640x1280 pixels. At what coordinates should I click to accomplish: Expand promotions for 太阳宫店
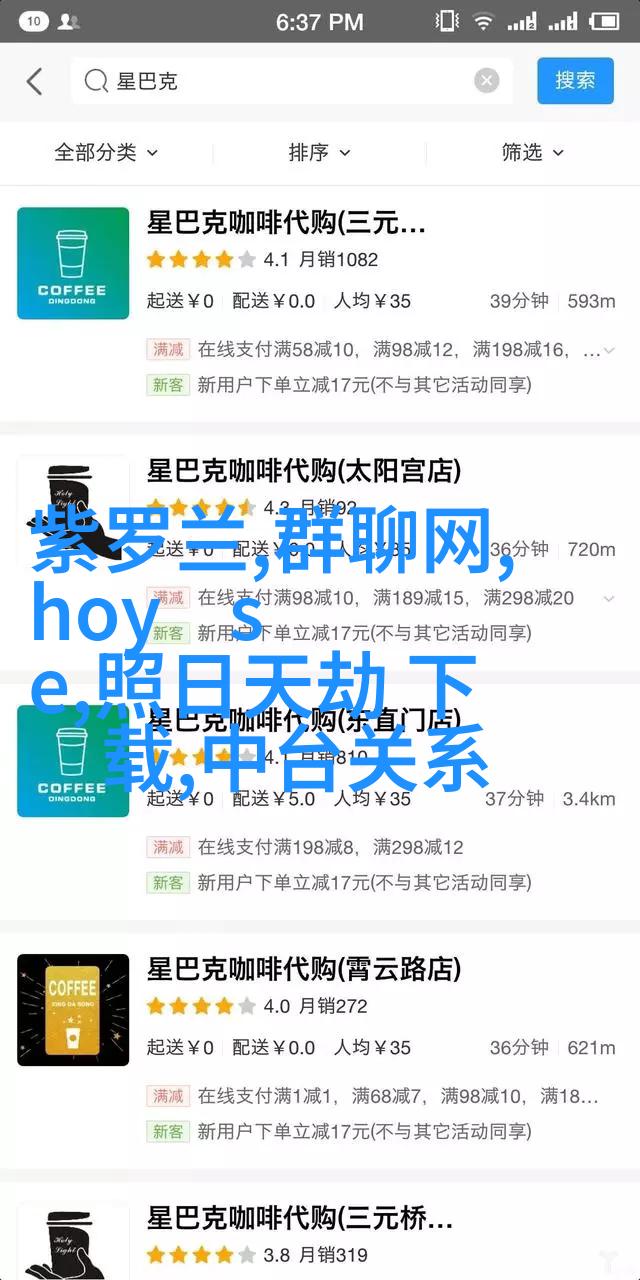tap(610, 598)
